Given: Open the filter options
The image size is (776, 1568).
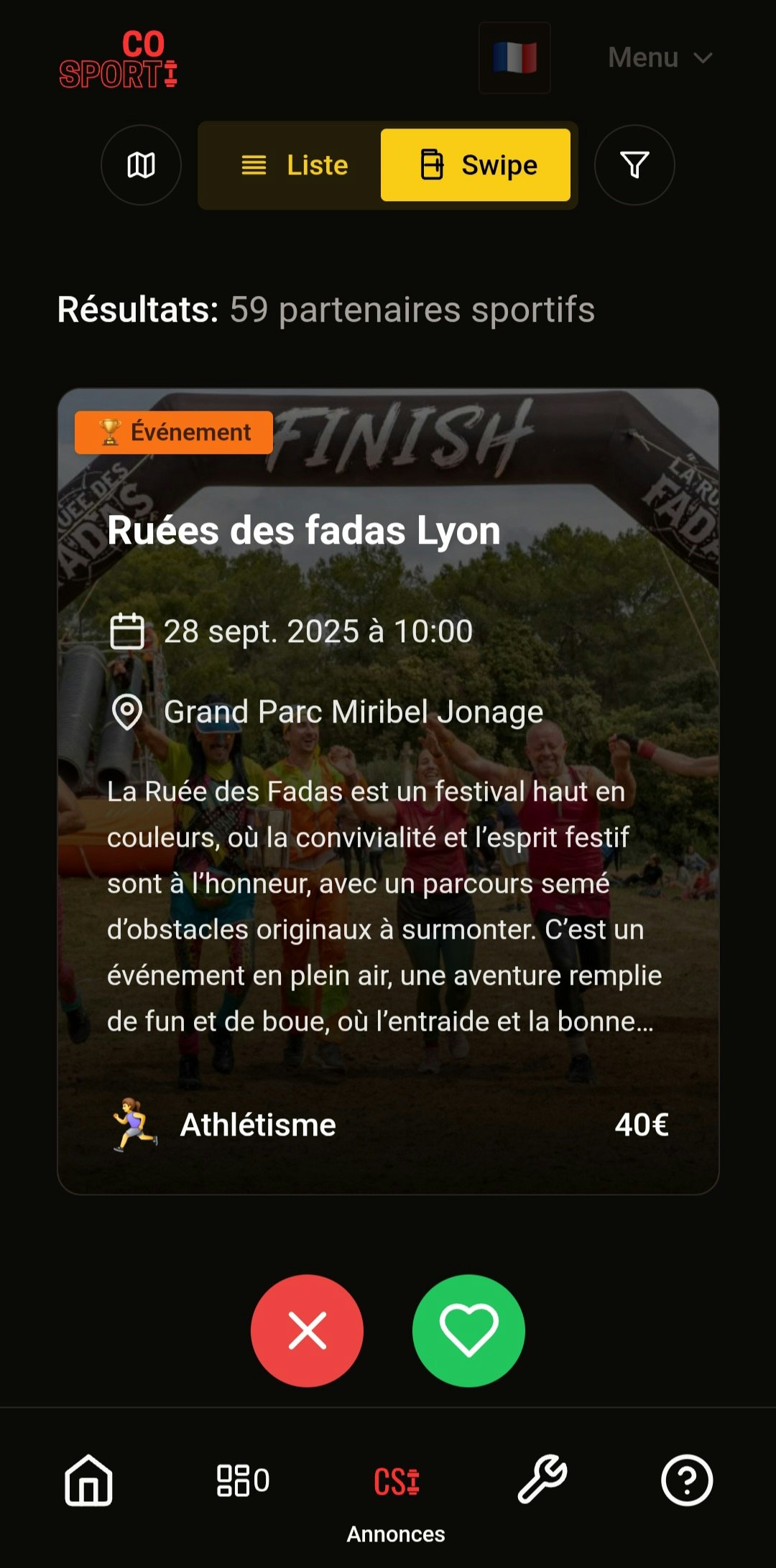Looking at the screenshot, I should 634,165.
